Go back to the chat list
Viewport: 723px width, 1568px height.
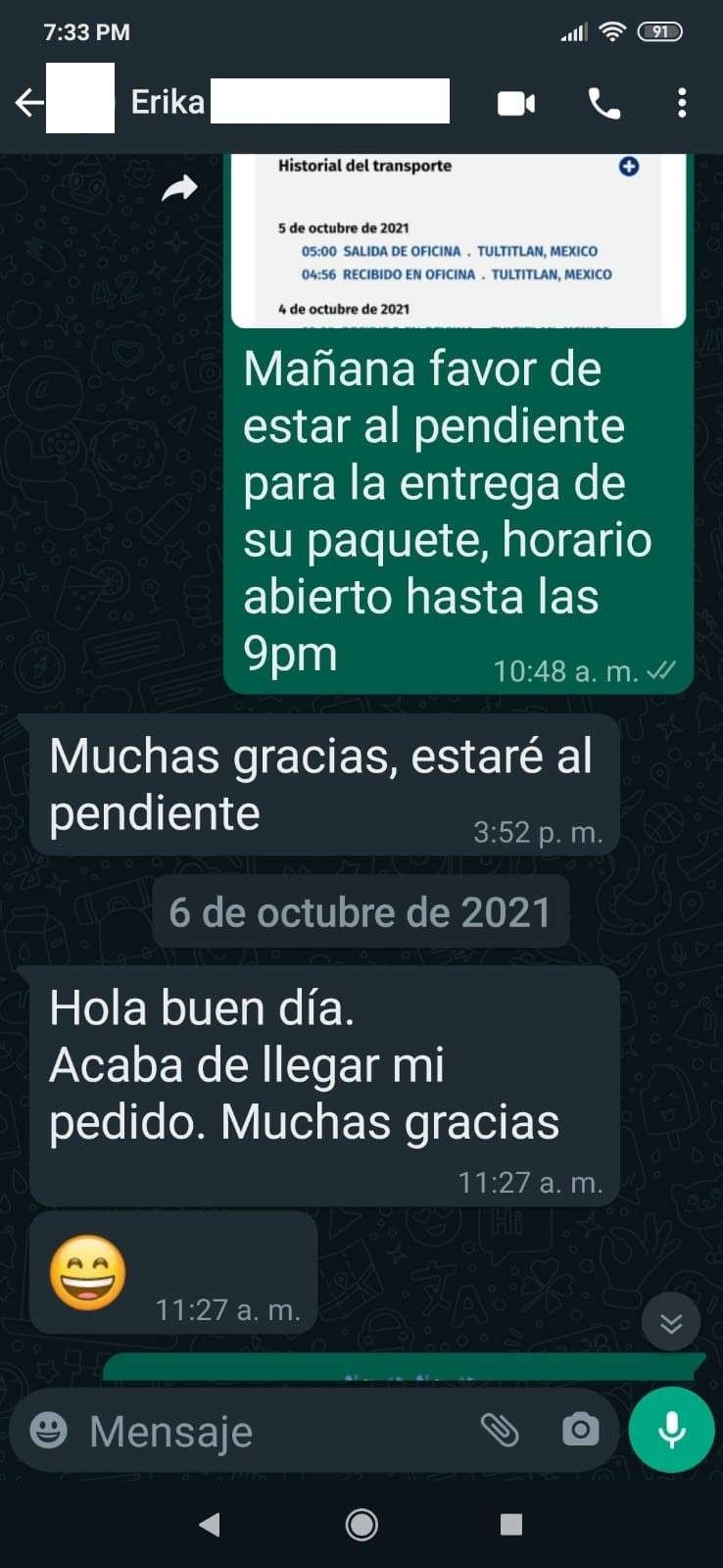click(29, 102)
